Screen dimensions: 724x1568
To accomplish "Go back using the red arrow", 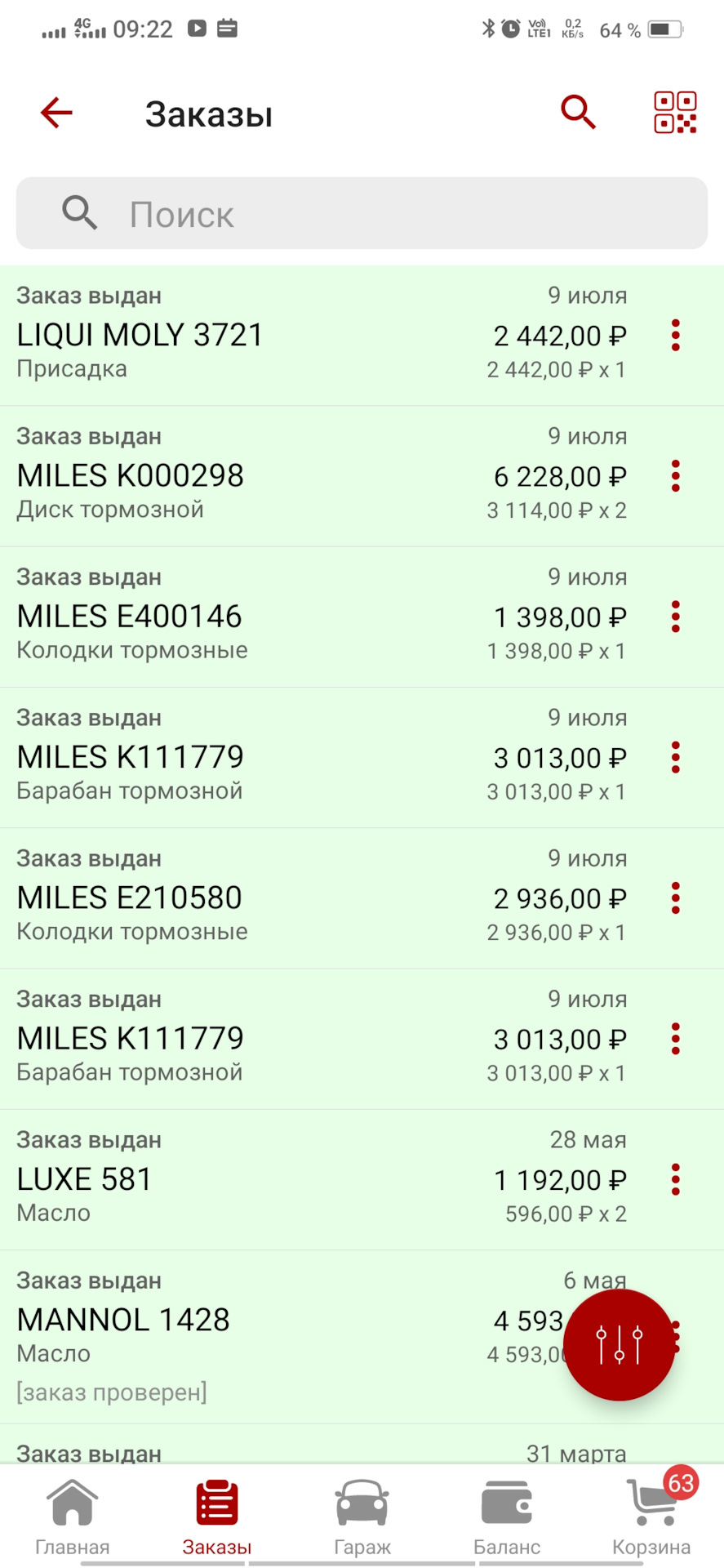I will point(57,113).
